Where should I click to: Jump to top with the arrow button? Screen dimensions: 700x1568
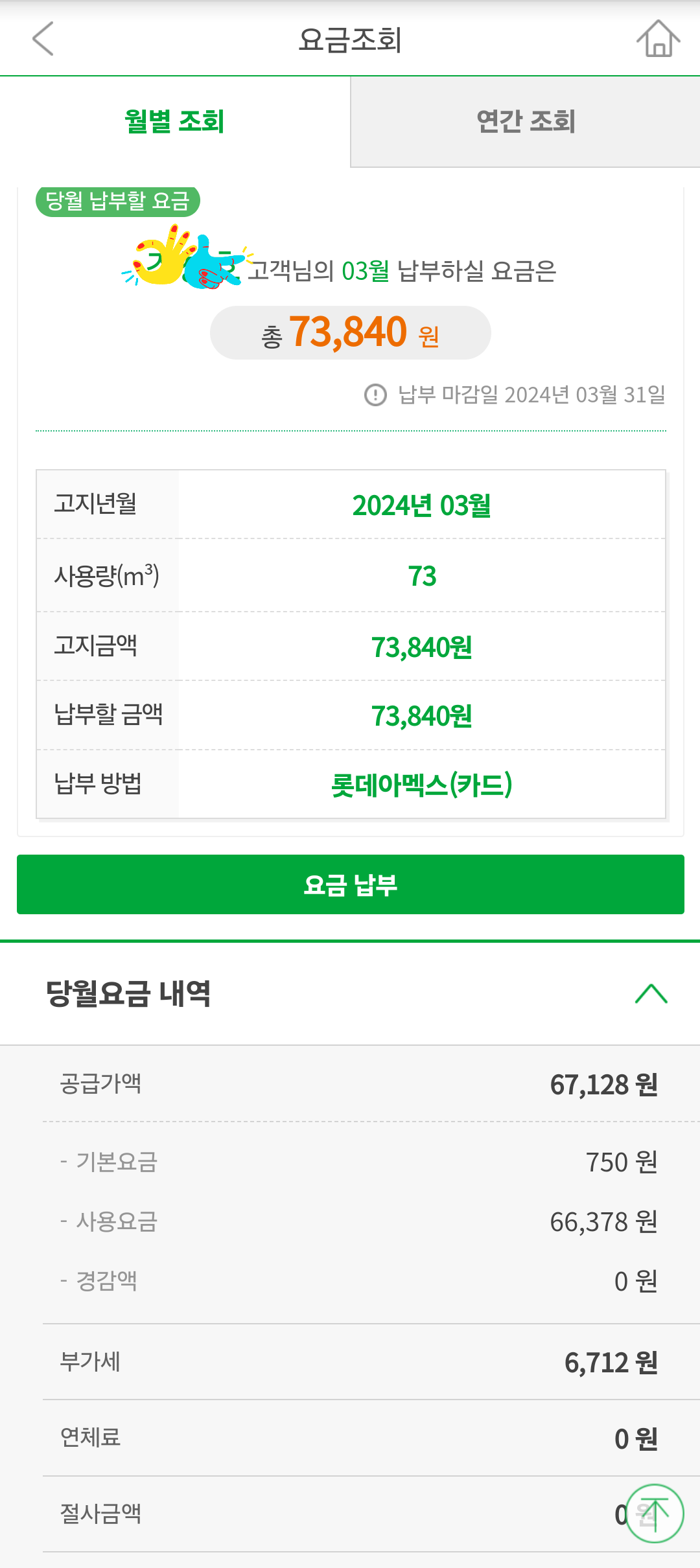click(x=654, y=1514)
